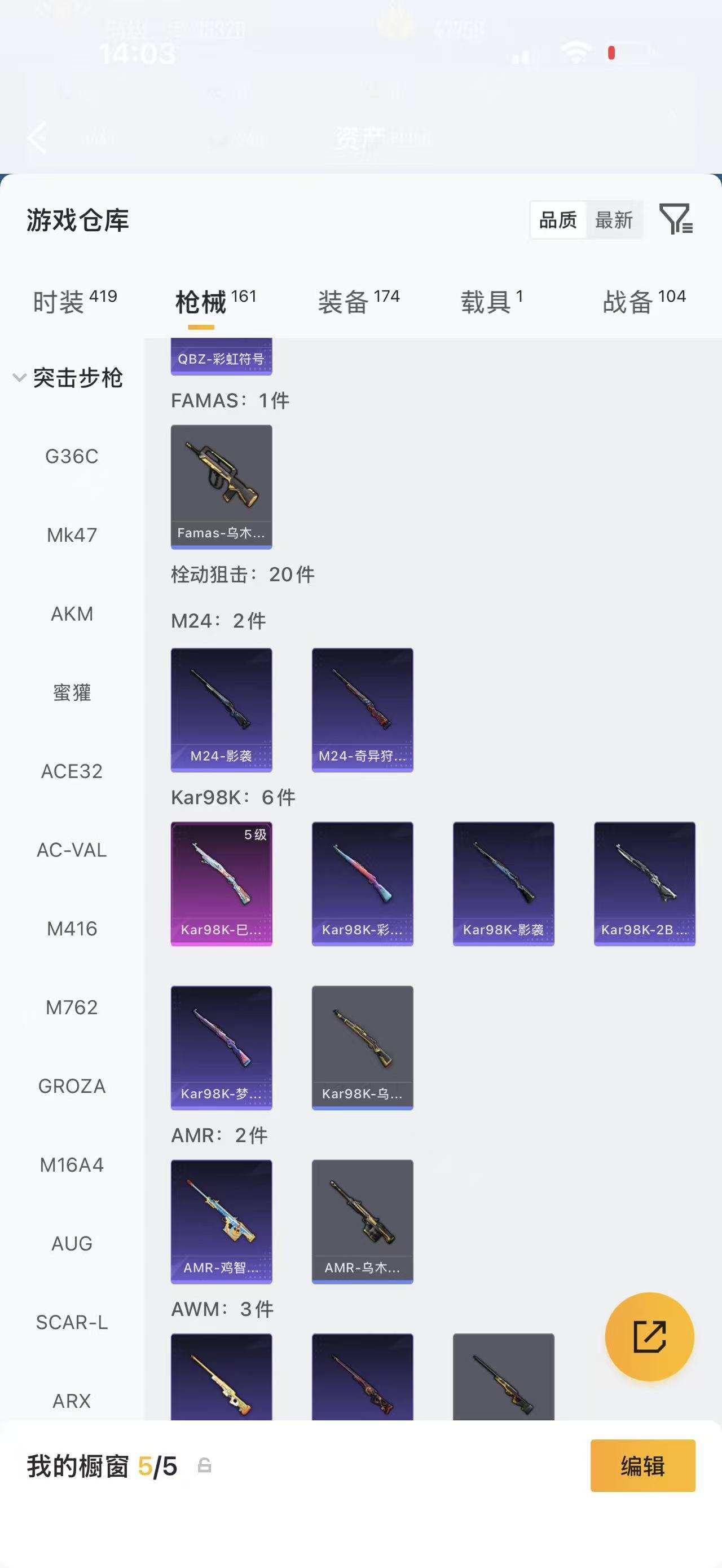Tap the yellow share floating button

650,1337
